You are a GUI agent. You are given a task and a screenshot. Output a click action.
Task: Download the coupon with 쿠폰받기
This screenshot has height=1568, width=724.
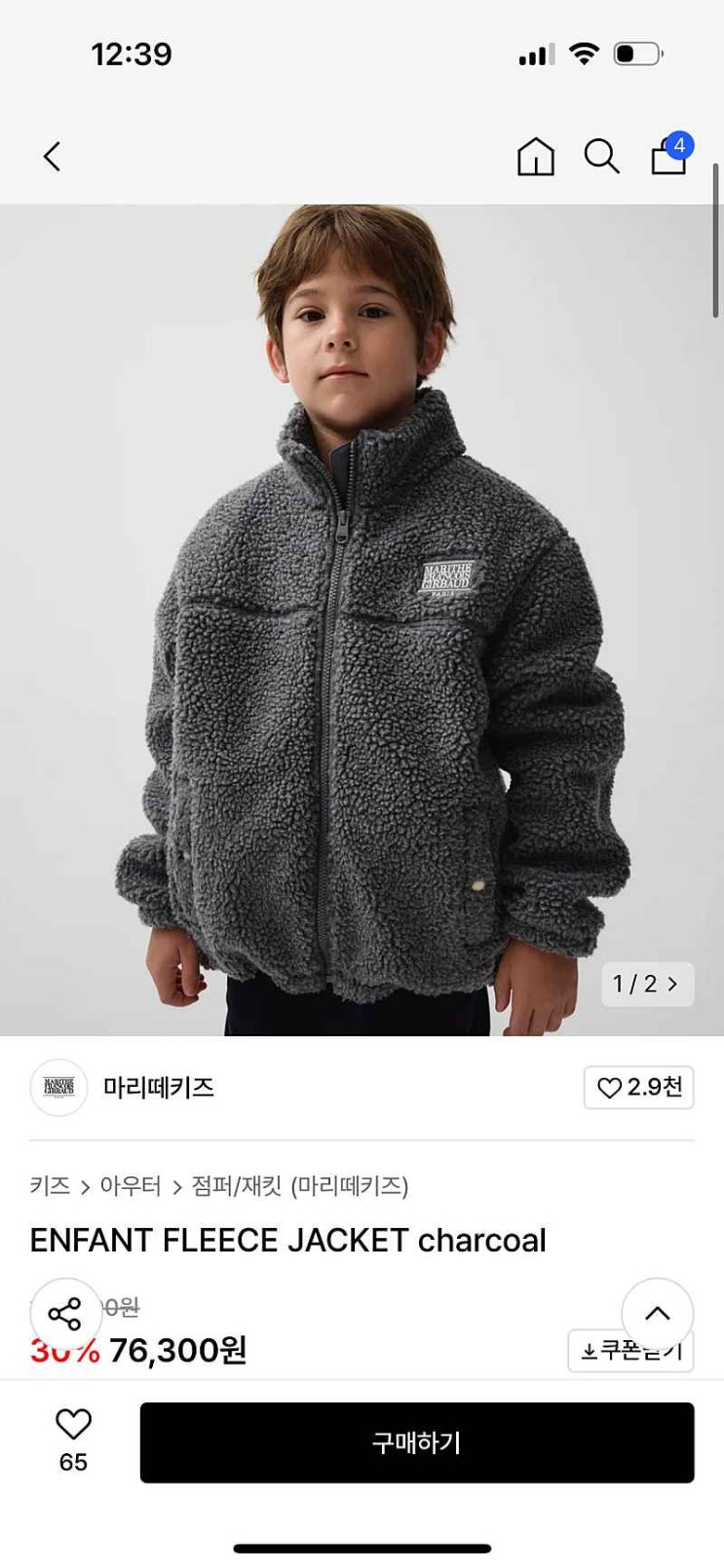pos(630,1351)
